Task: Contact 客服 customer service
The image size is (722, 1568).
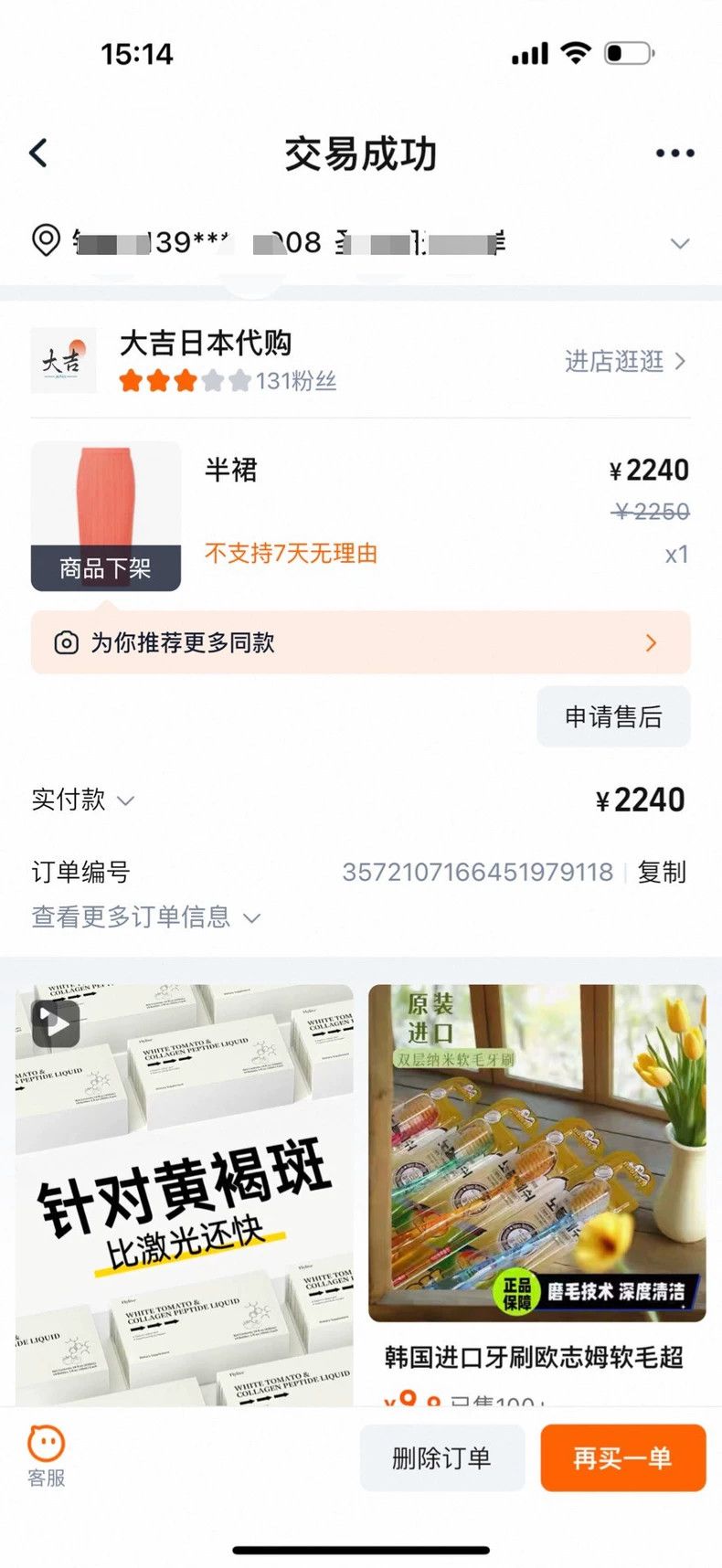Action: 46,1457
